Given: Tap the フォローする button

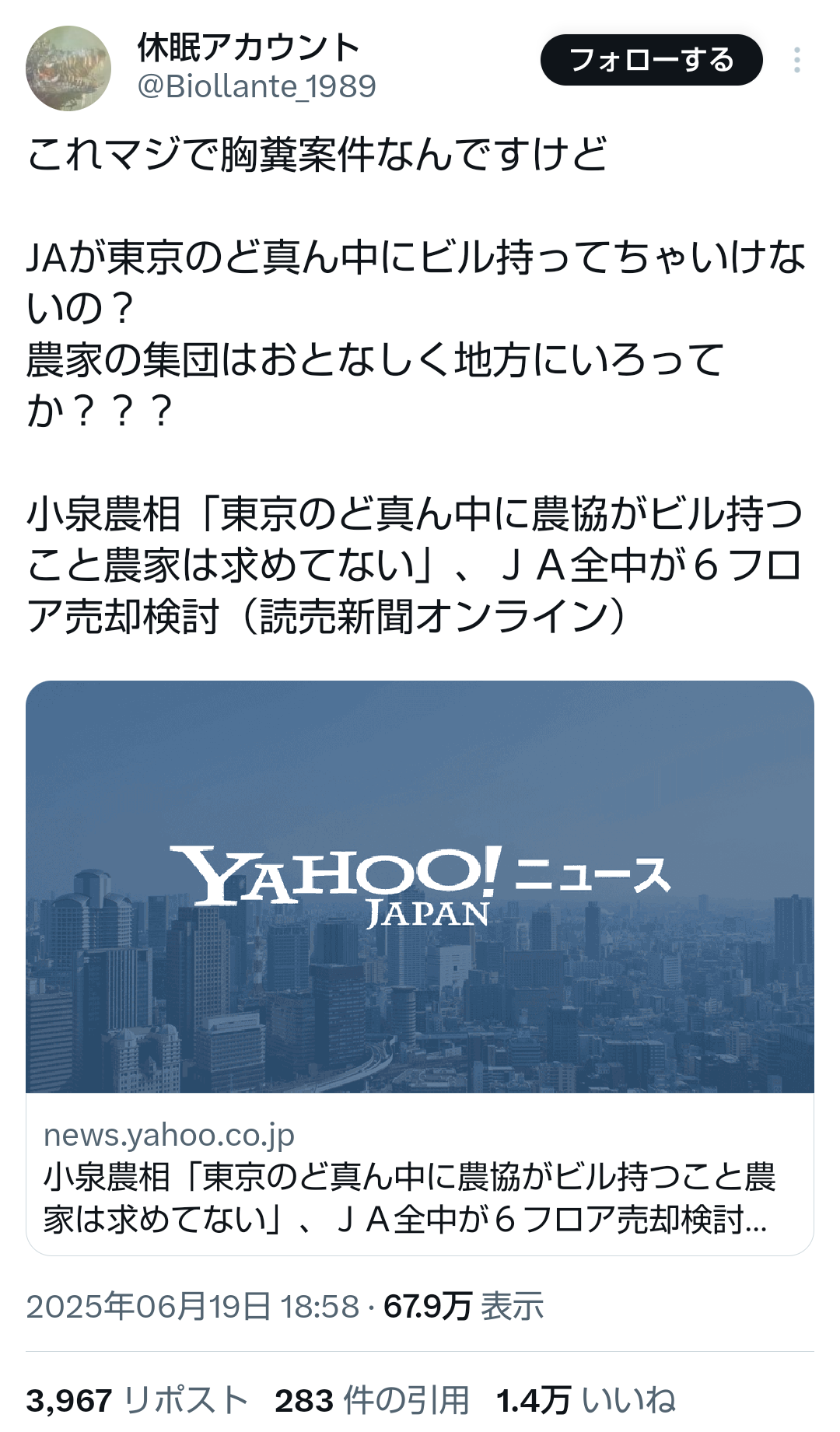Looking at the screenshot, I should pyautogui.click(x=651, y=60).
